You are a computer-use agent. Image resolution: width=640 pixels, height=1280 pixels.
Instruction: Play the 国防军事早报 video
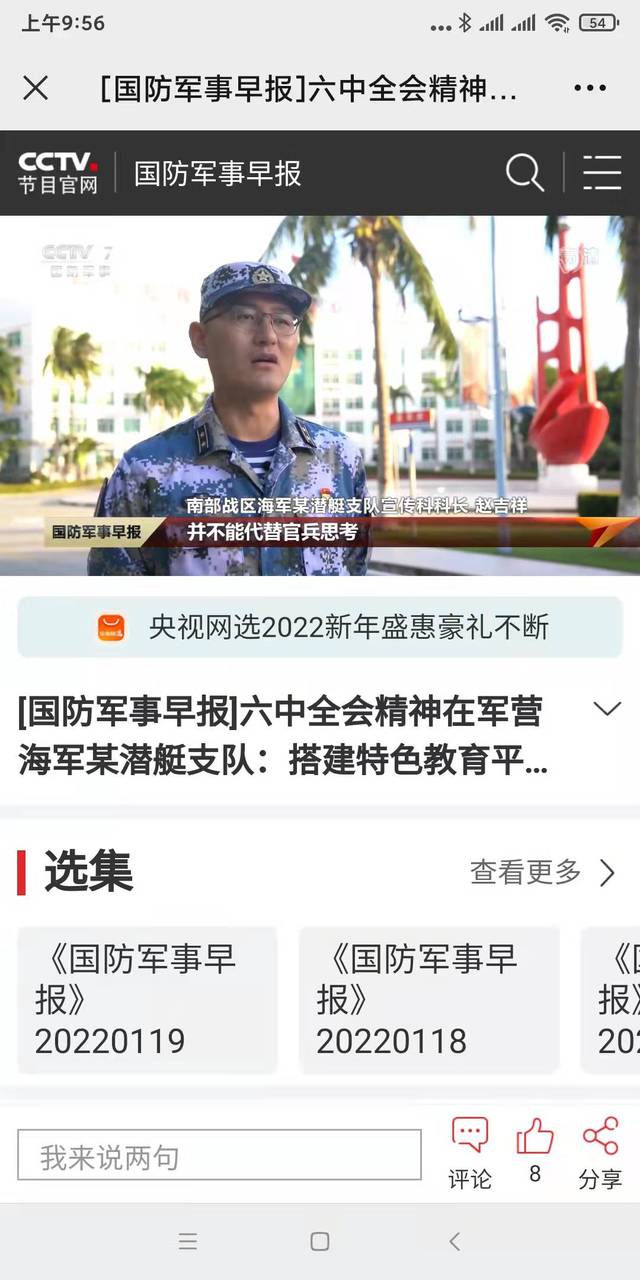320,395
